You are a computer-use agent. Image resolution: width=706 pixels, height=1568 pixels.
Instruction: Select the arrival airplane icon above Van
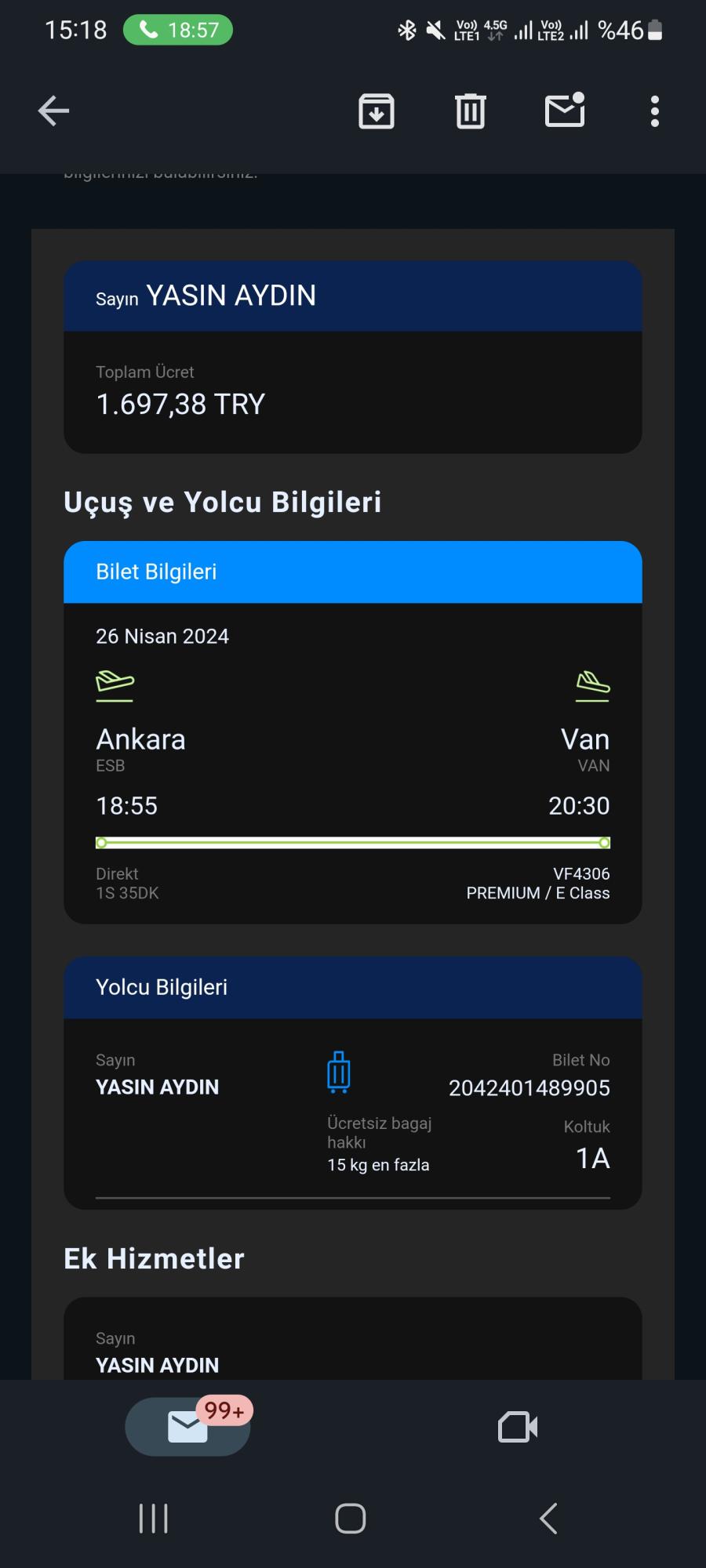(x=592, y=684)
